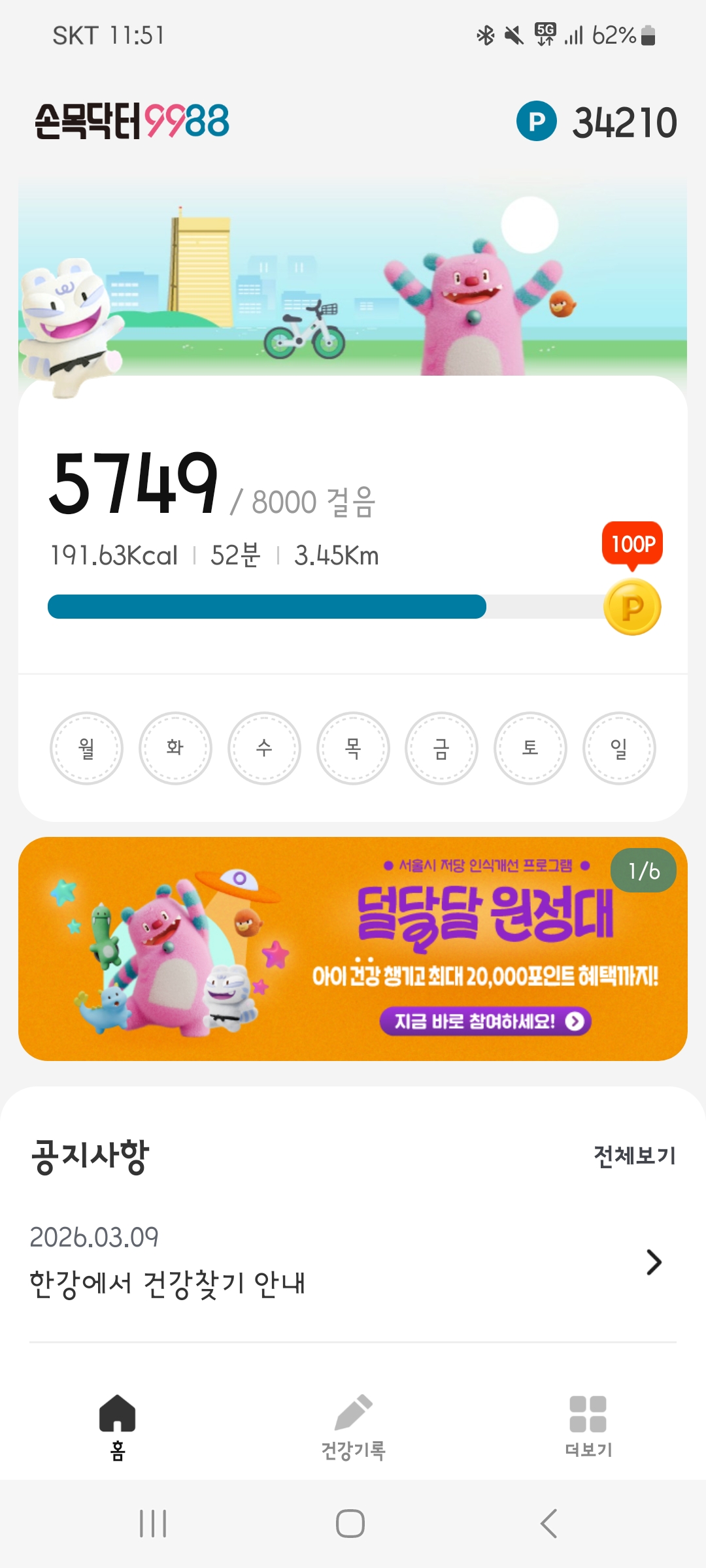Select the 토 day circle
Viewport: 706px width, 1568px height.
pyautogui.click(x=530, y=748)
